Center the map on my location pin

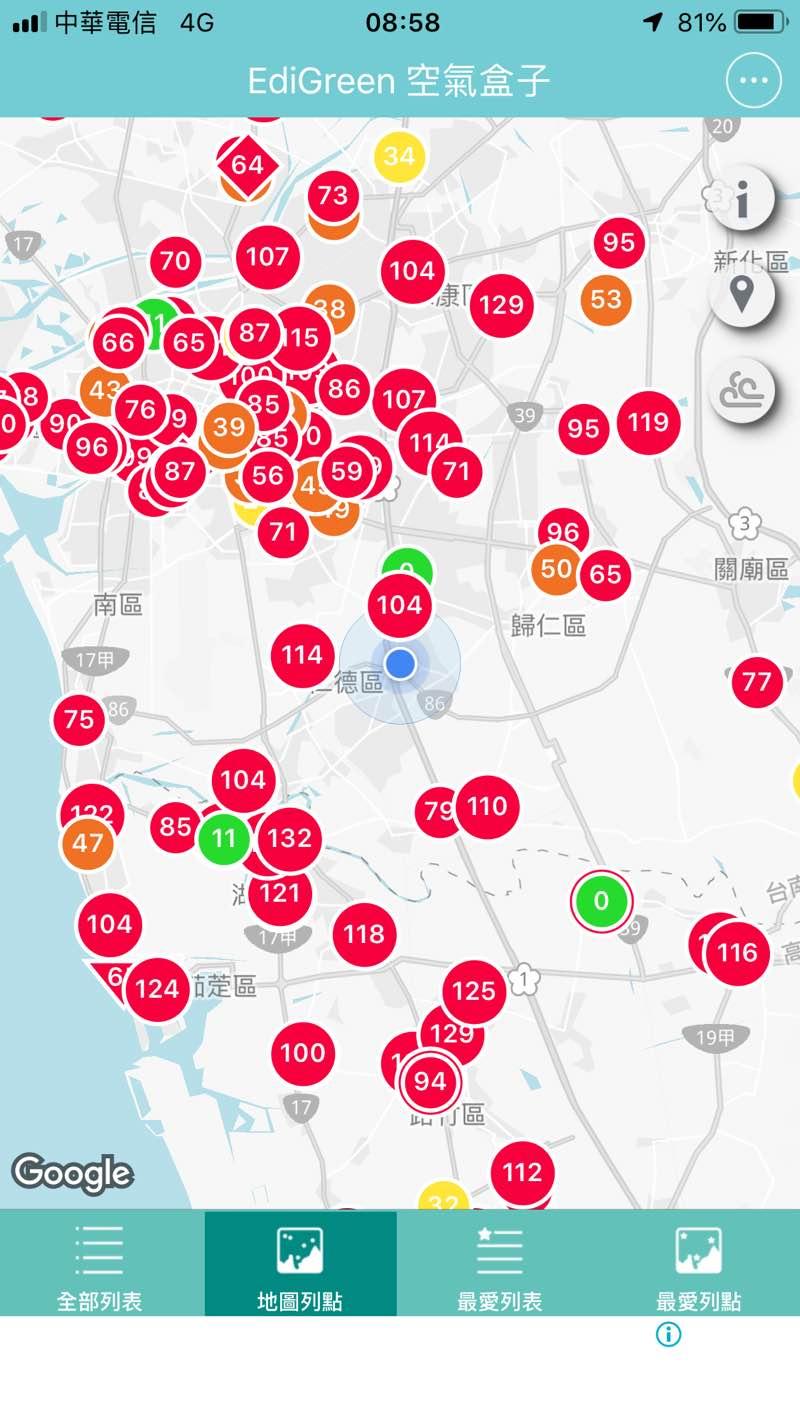741,295
